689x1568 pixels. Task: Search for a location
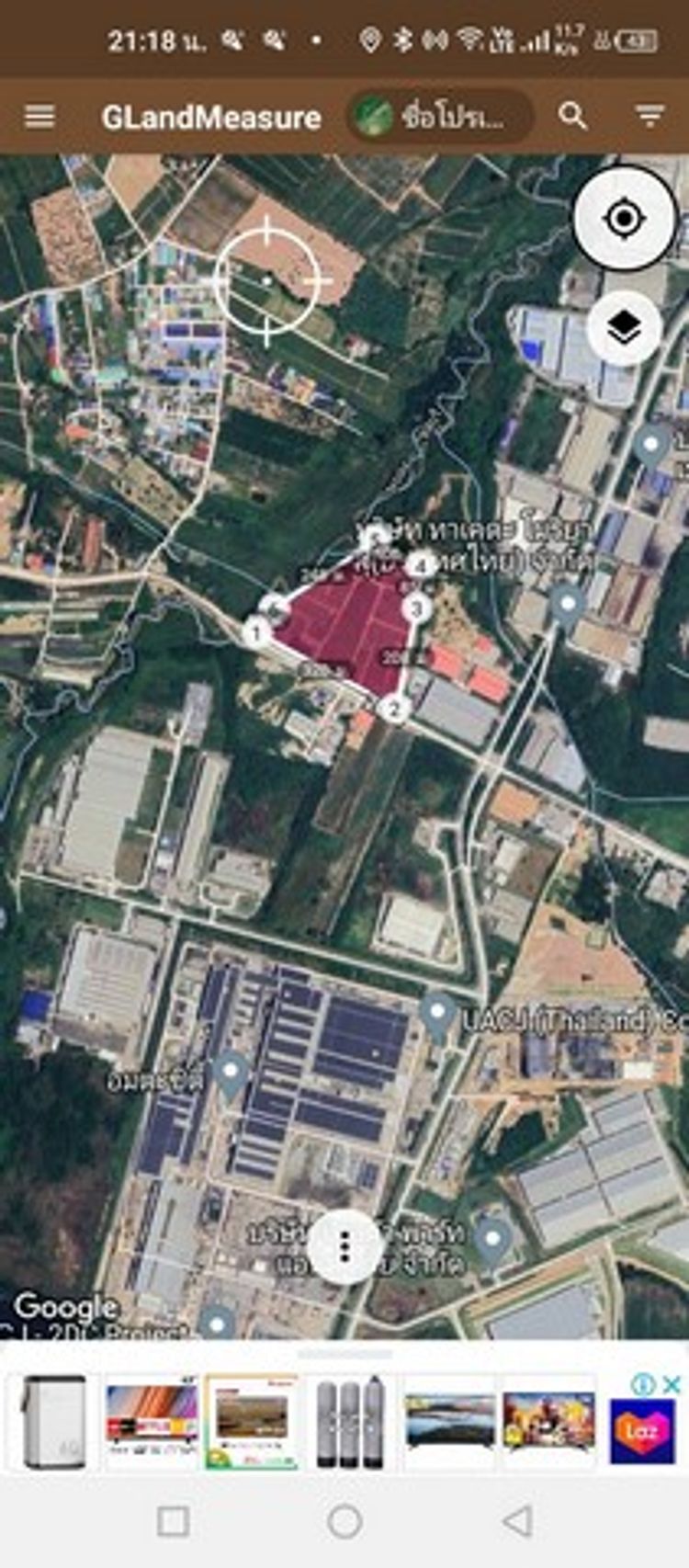pyautogui.click(x=572, y=116)
